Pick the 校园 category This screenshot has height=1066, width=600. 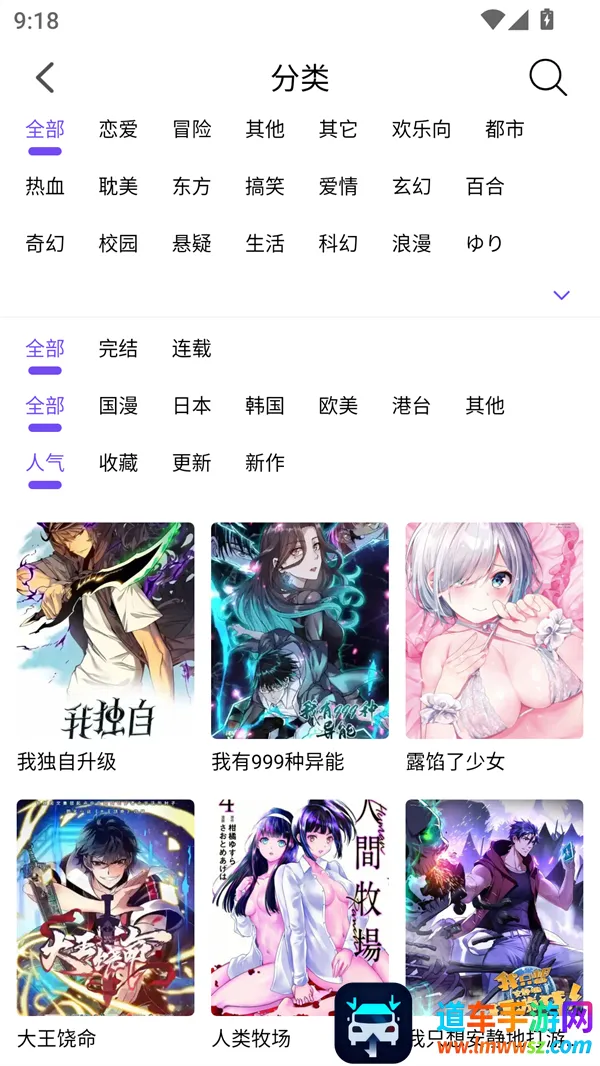(x=118, y=243)
